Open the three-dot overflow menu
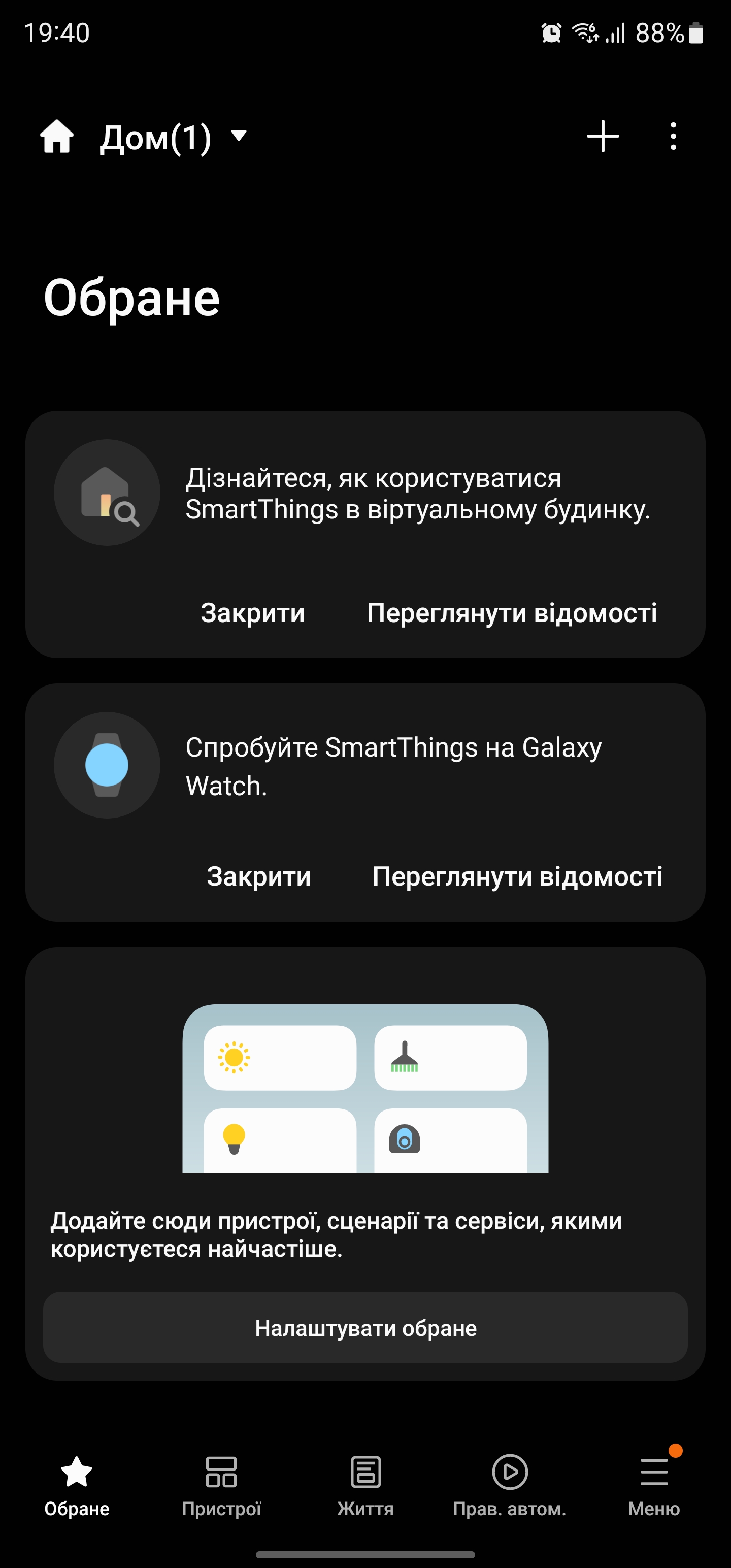Image resolution: width=731 pixels, height=1568 pixels. tap(673, 137)
